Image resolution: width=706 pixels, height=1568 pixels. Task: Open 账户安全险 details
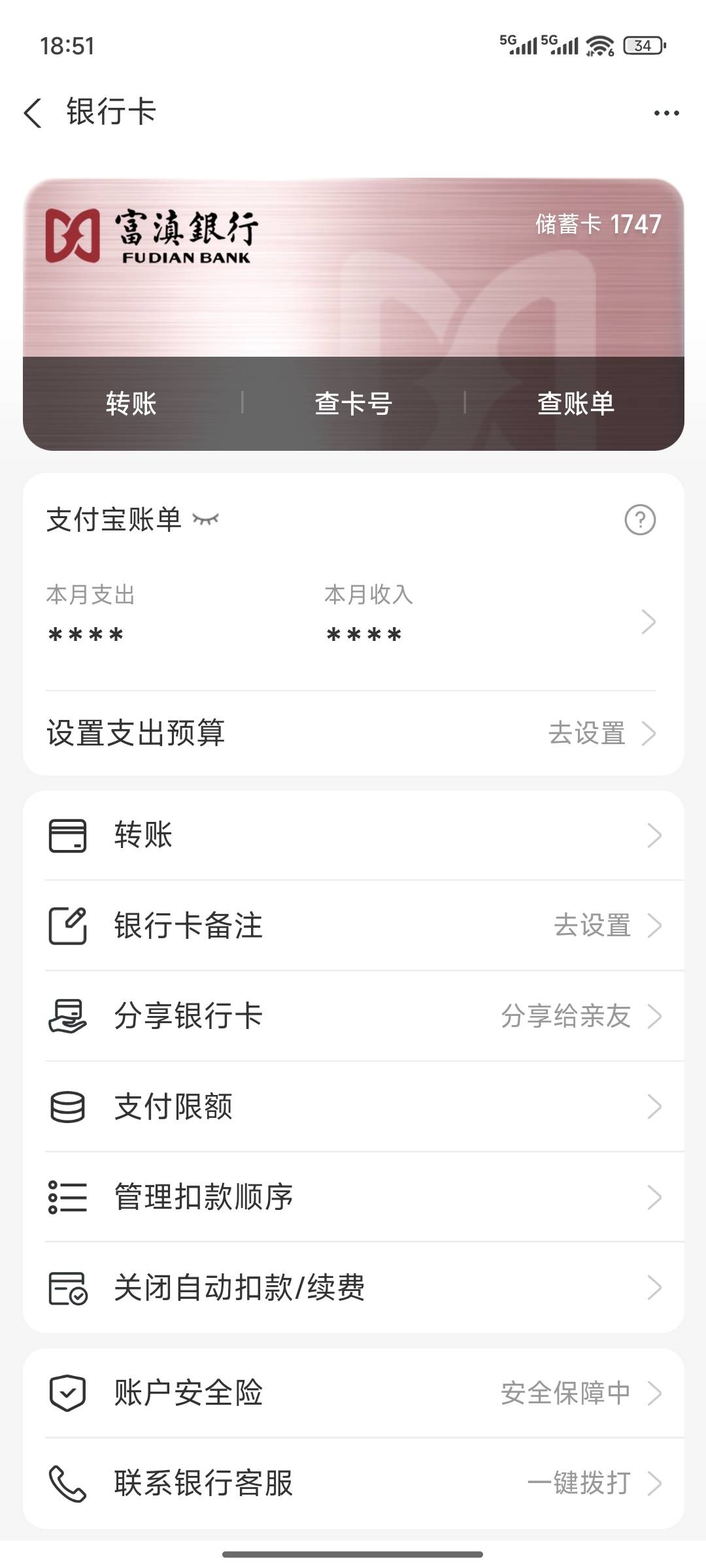(353, 1392)
